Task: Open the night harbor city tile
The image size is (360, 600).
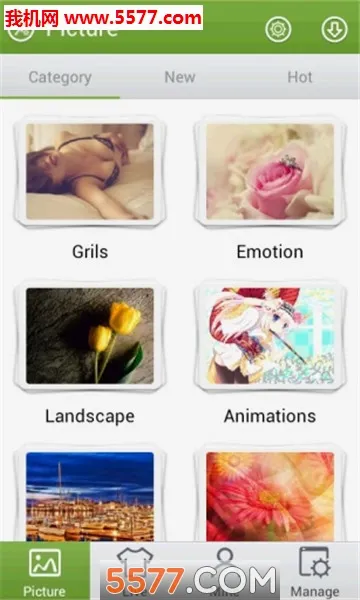Action: [90, 496]
